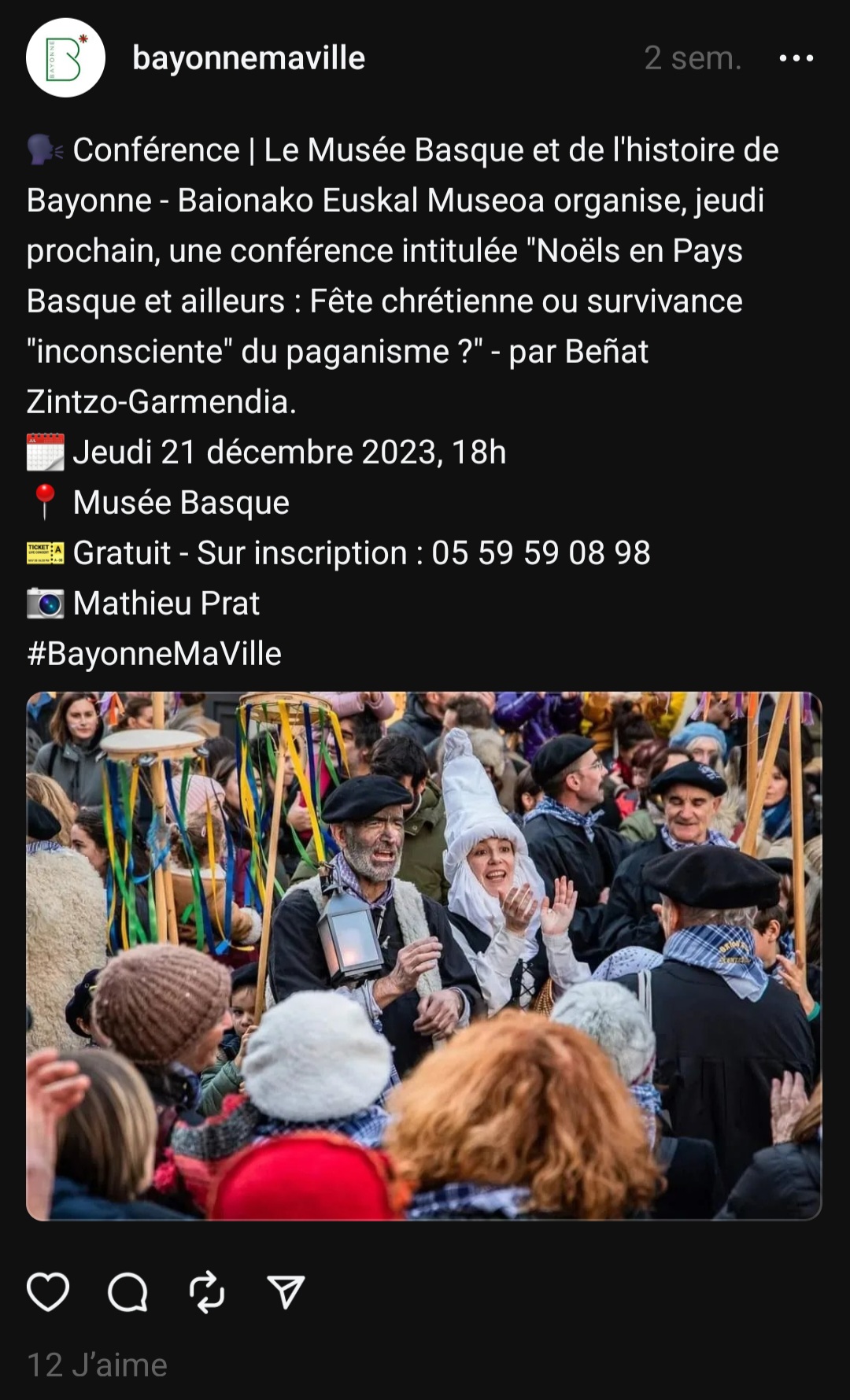The height and width of the screenshot is (1400, 850).
Task: Reply to the post with comment icon
Action: (128, 1291)
